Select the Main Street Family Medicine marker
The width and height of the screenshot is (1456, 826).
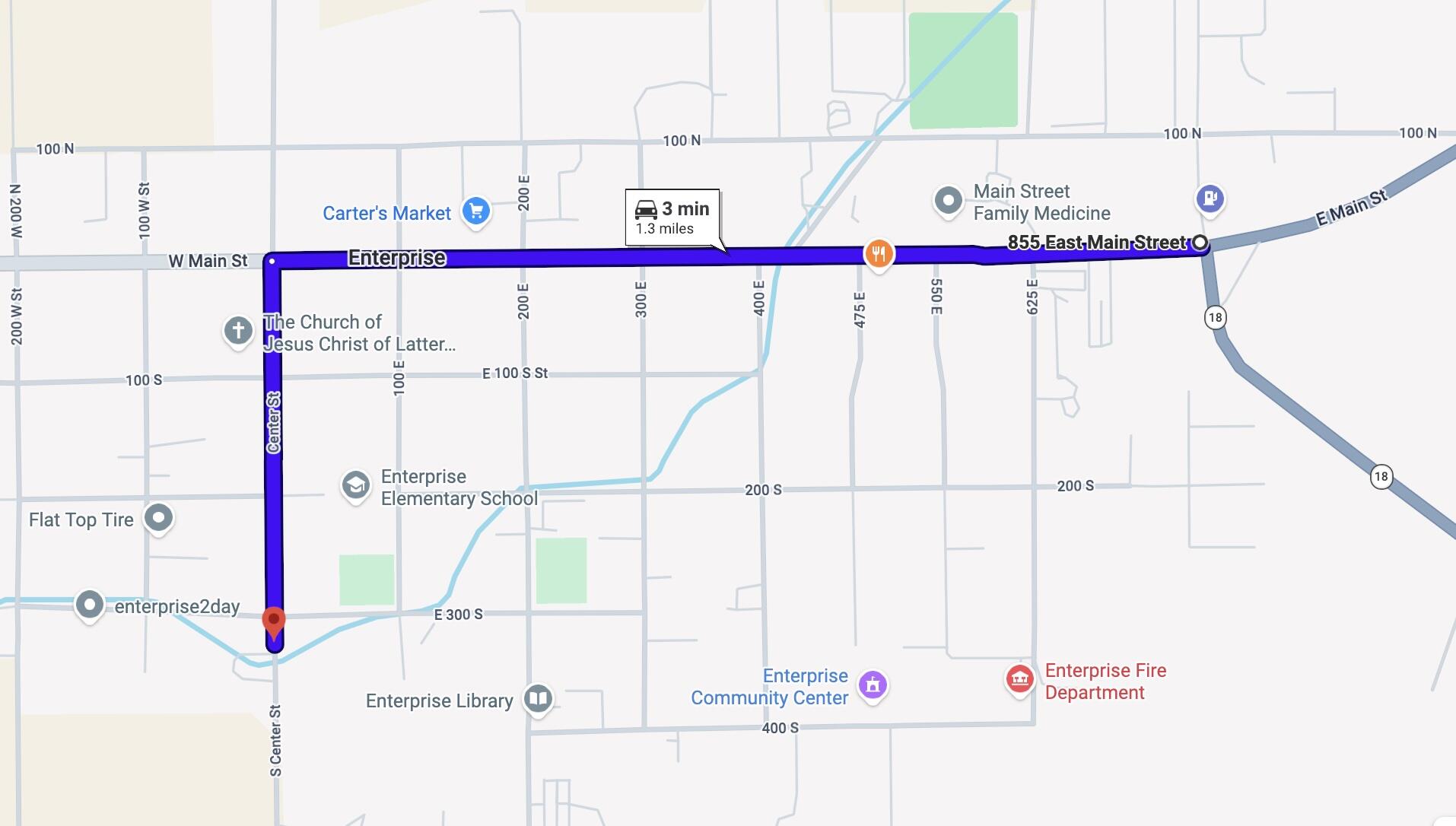click(948, 201)
